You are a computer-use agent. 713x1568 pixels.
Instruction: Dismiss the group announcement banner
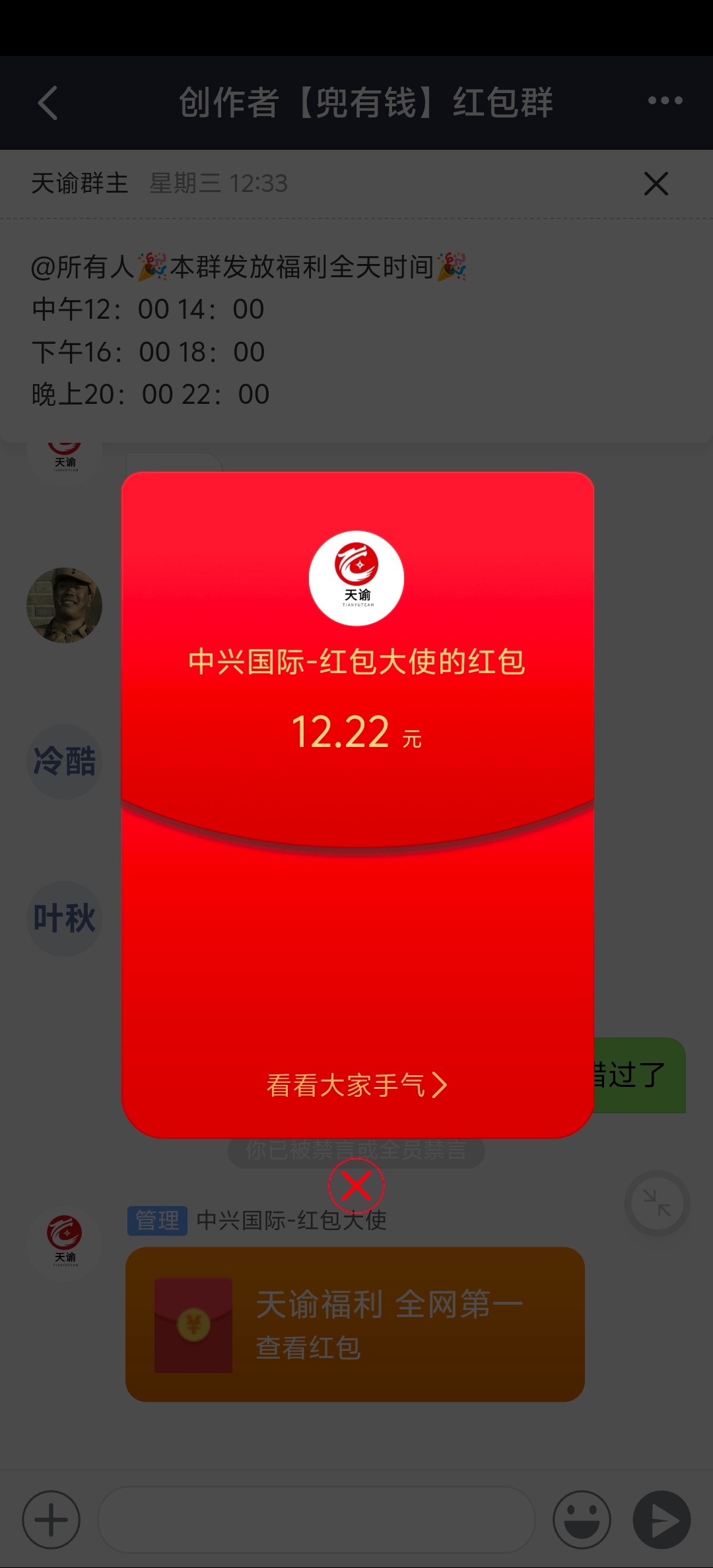click(x=656, y=183)
